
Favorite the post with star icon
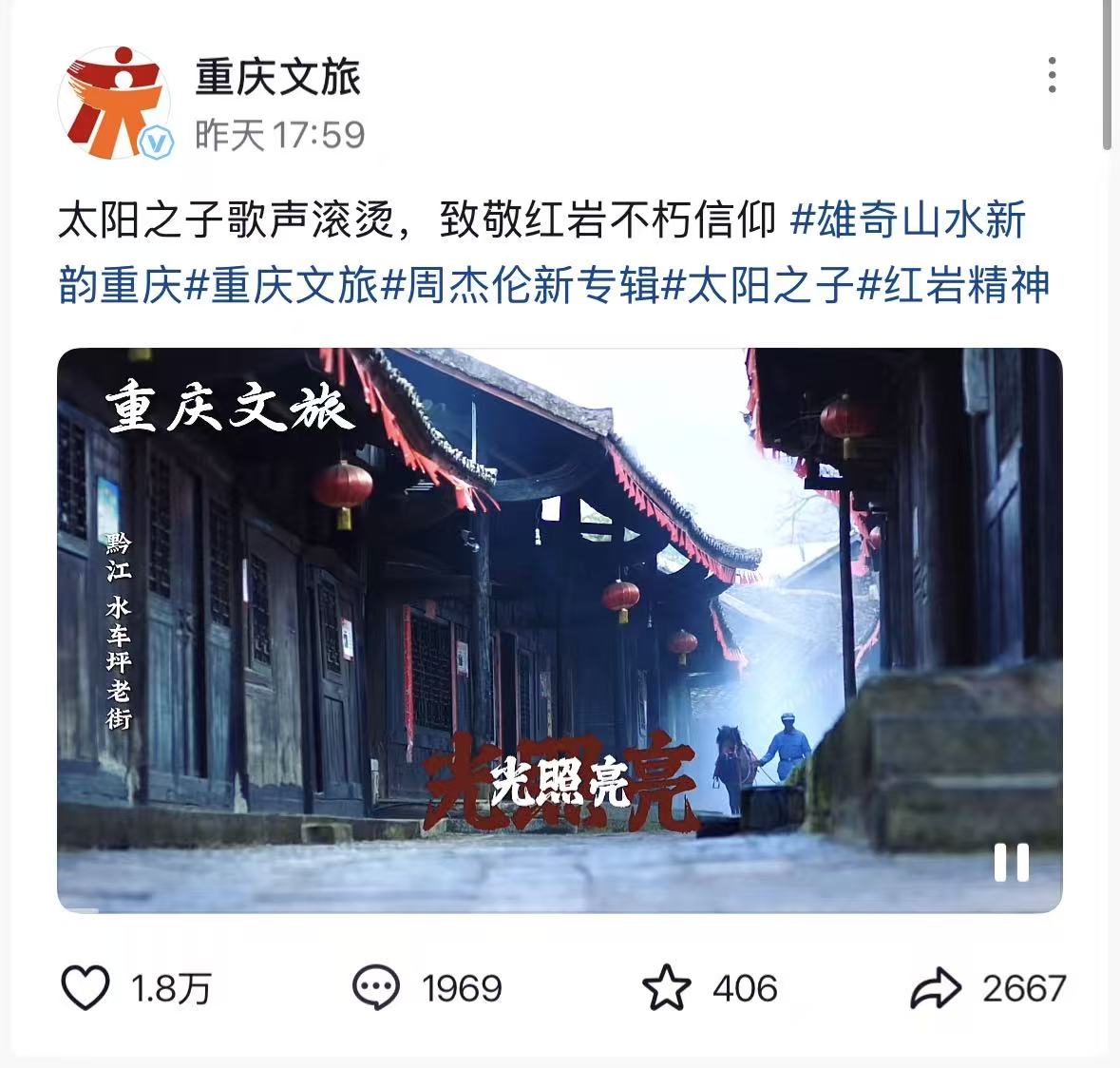(666, 988)
